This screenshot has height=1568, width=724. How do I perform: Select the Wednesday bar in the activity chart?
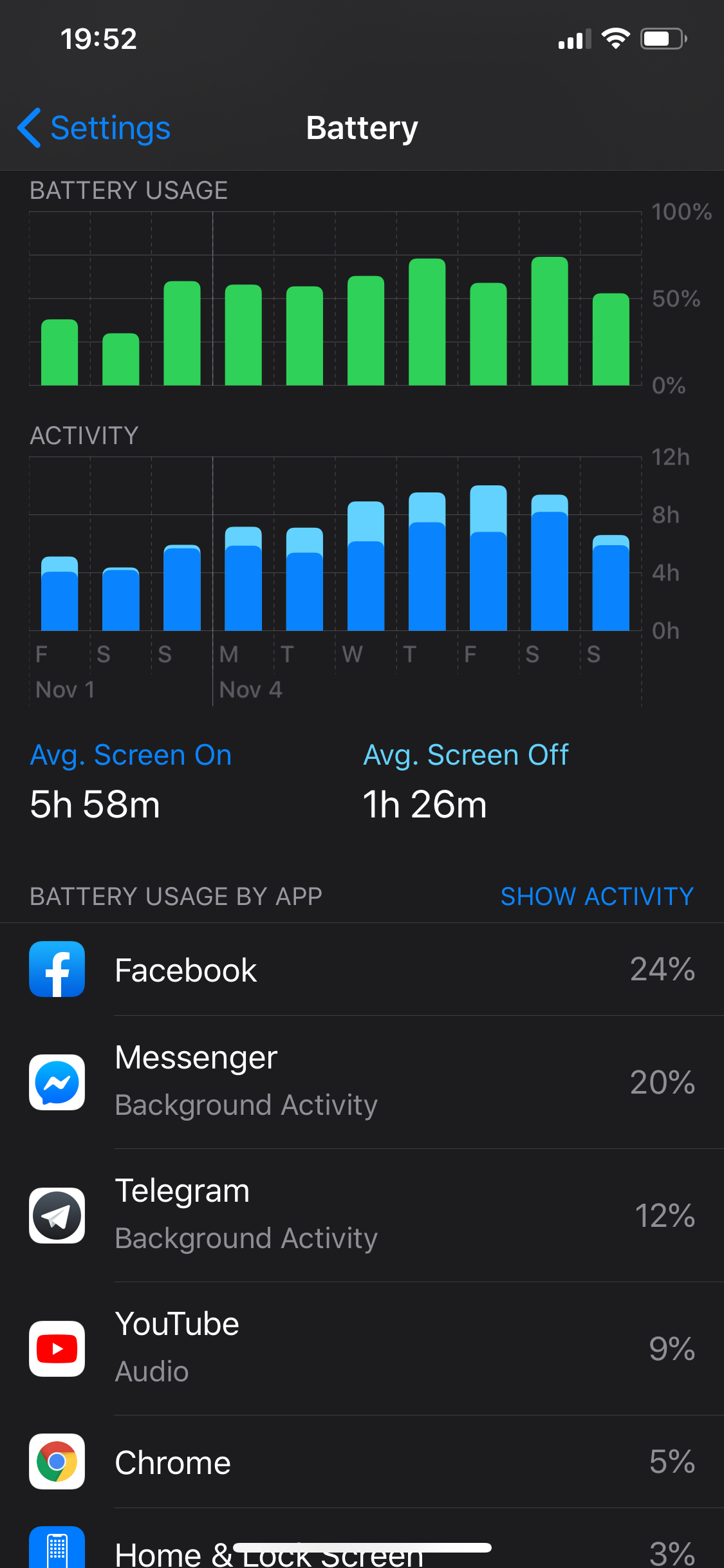(x=366, y=566)
